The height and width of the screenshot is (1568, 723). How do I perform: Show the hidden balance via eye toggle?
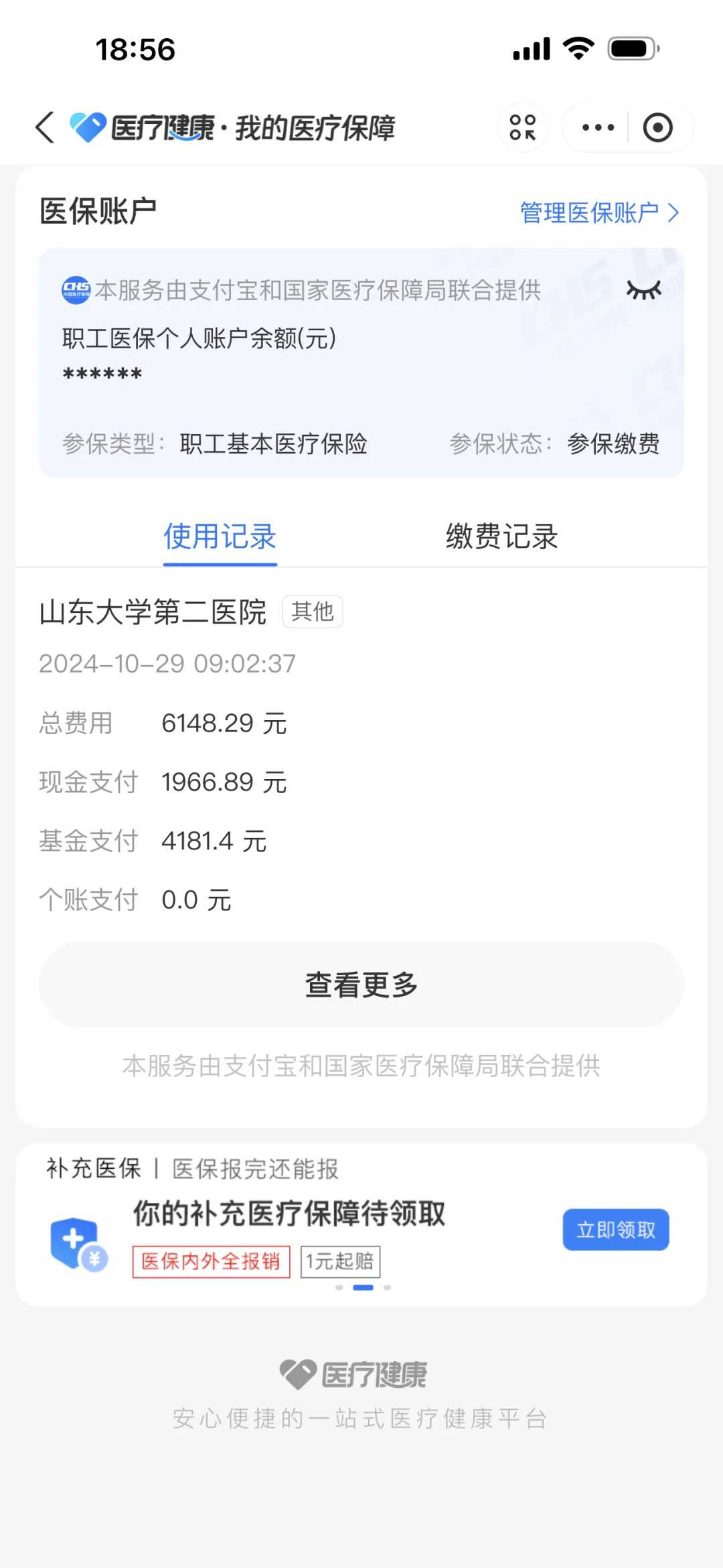643,289
